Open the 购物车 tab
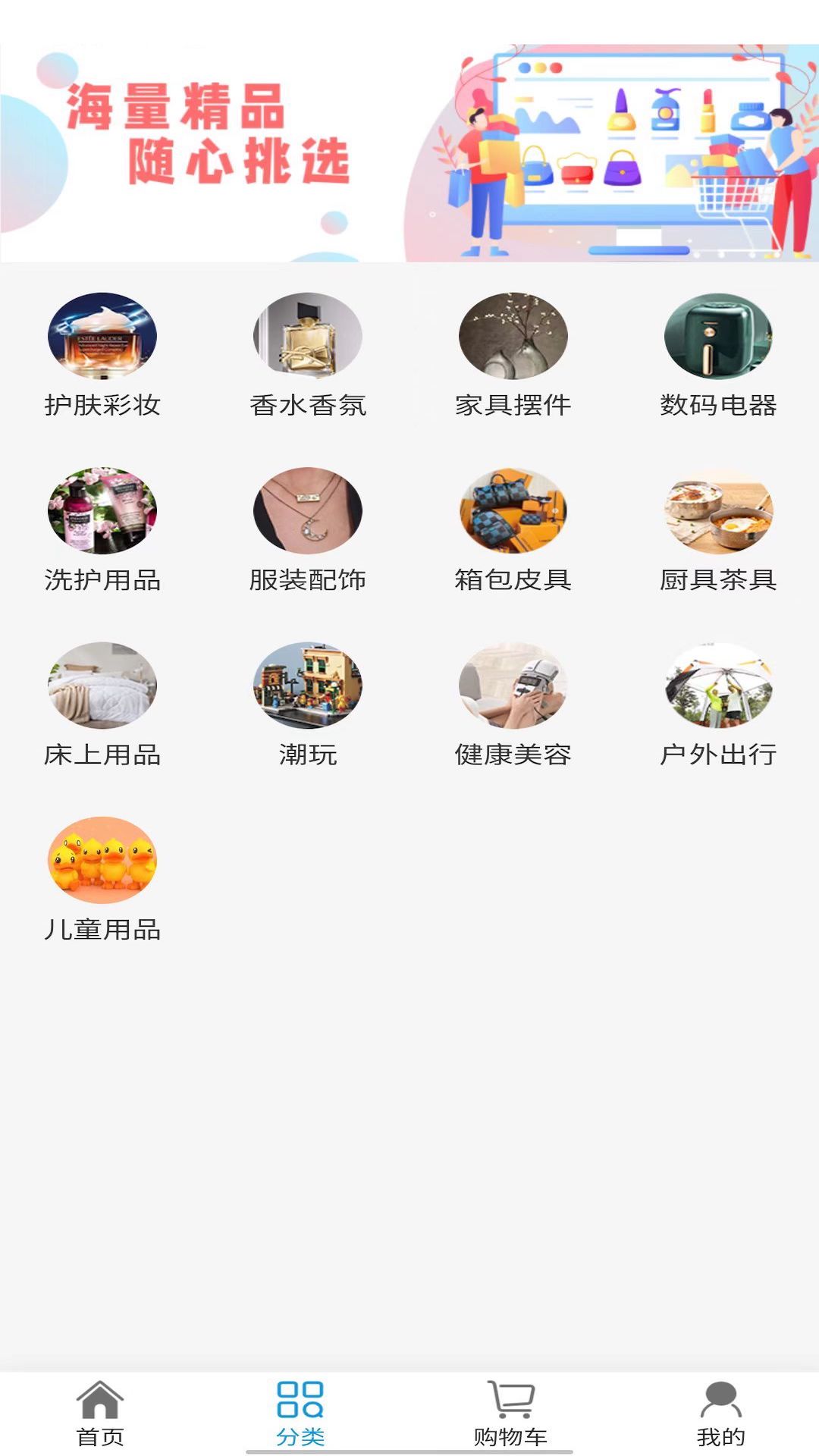 510,1414
